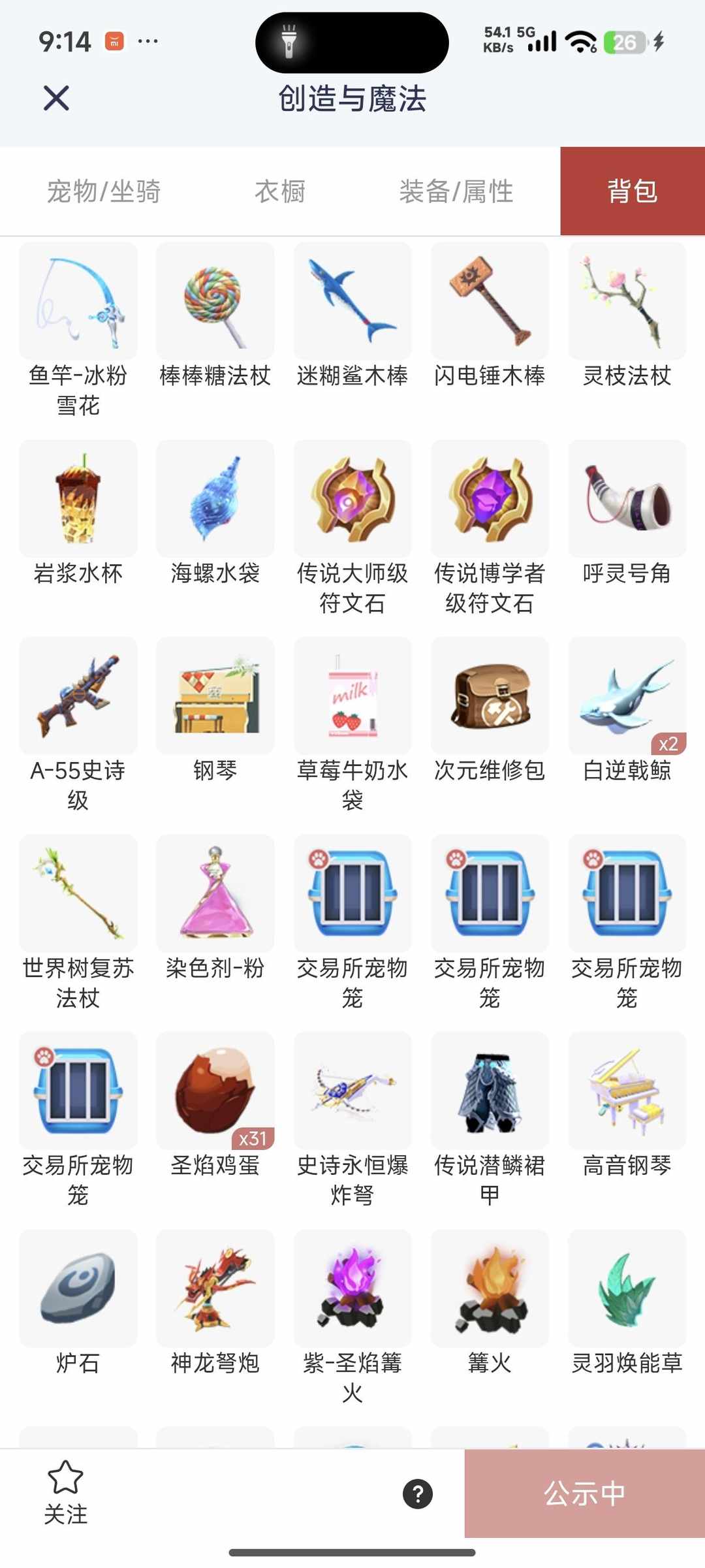Select the 高音钢琴 white piano item
The image size is (705, 1568).
[x=626, y=1091]
